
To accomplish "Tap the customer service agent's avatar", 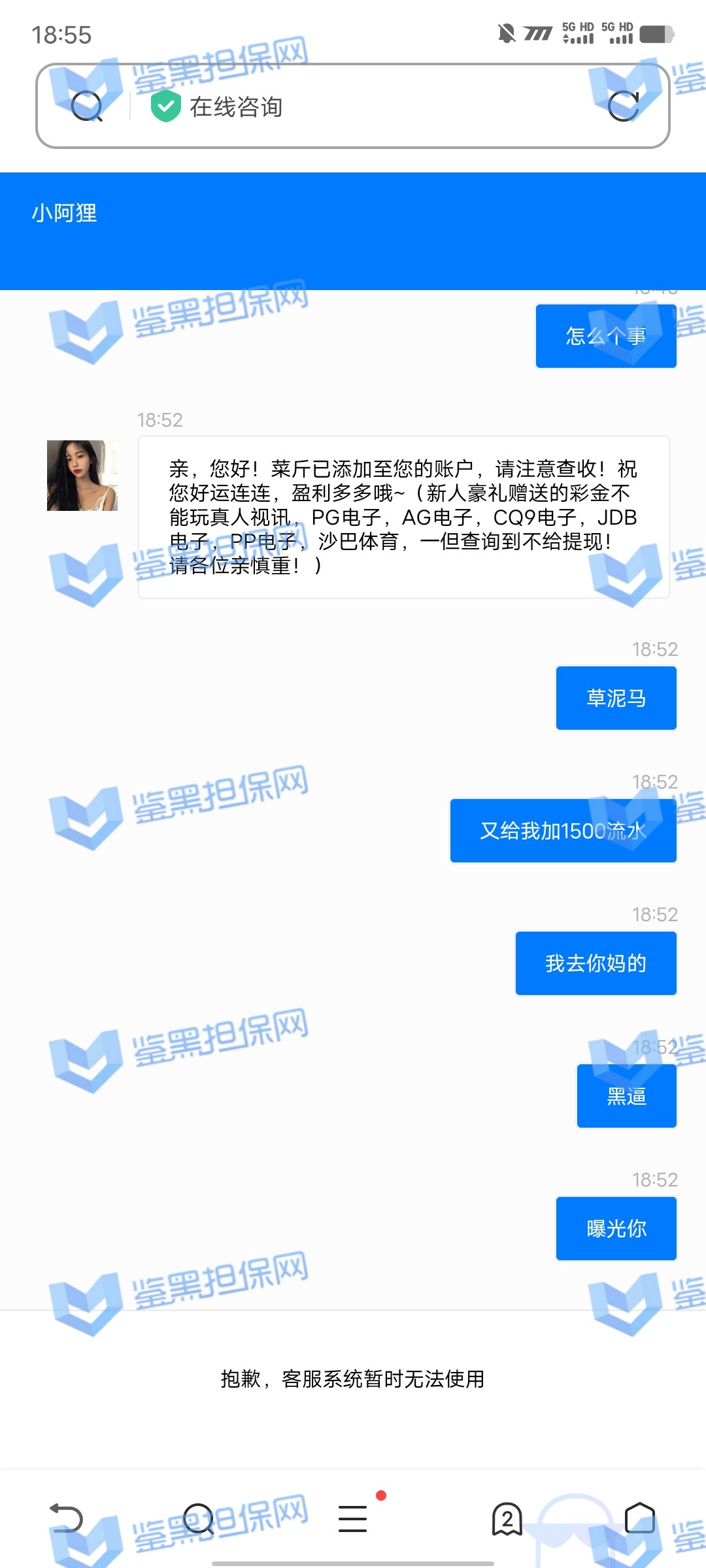I will click(82, 476).
